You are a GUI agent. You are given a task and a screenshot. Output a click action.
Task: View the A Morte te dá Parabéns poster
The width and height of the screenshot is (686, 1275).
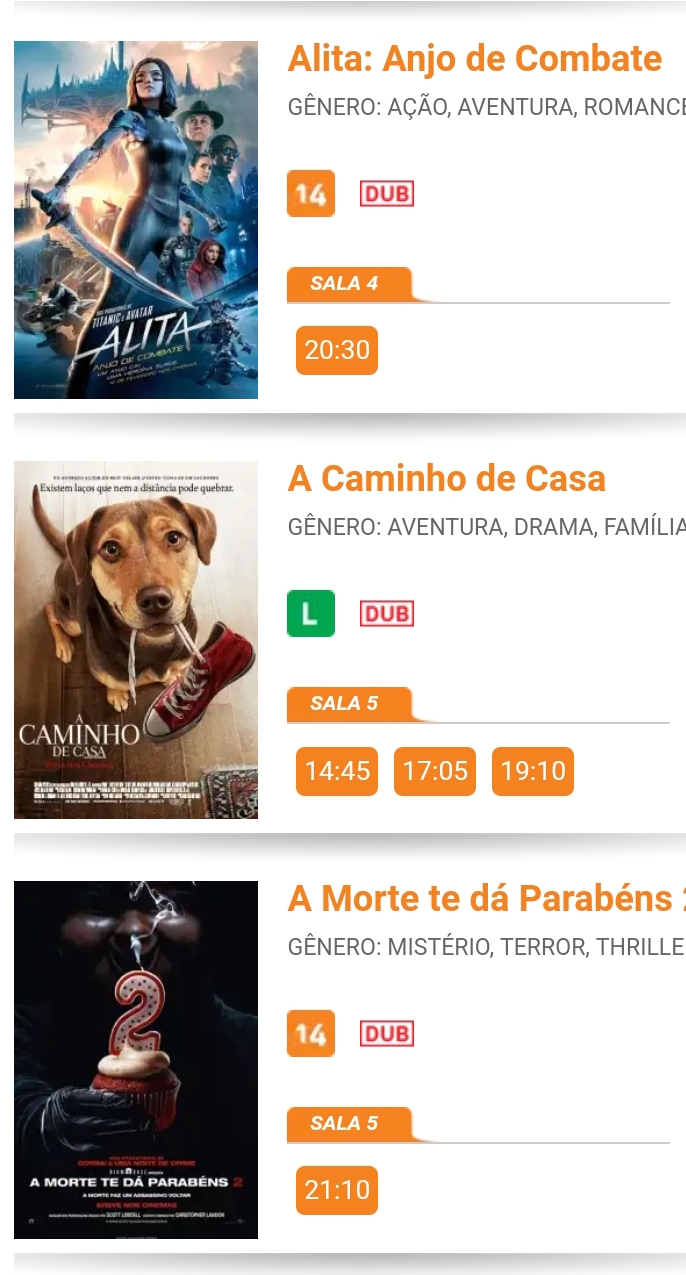click(136, 1060)
